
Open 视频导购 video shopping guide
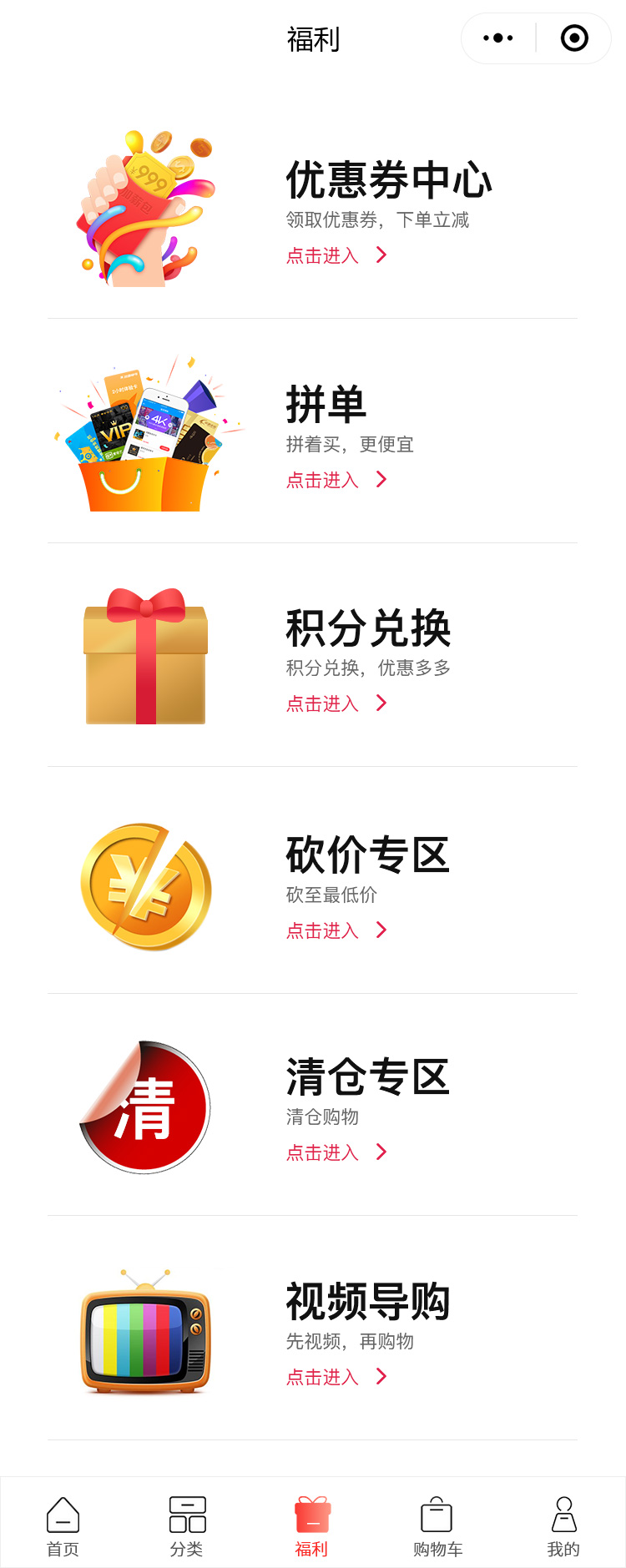coord(336,1377)
